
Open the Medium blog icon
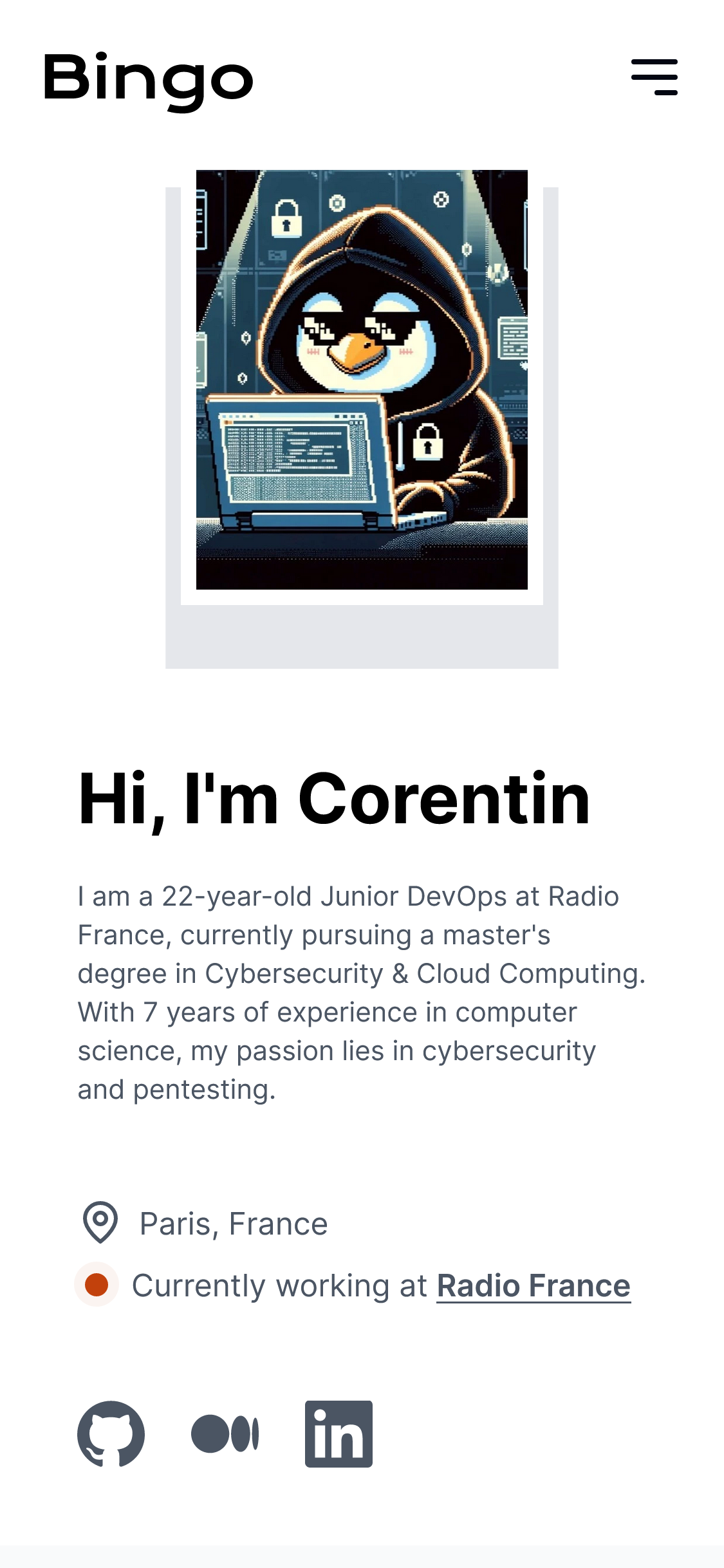225,1434
